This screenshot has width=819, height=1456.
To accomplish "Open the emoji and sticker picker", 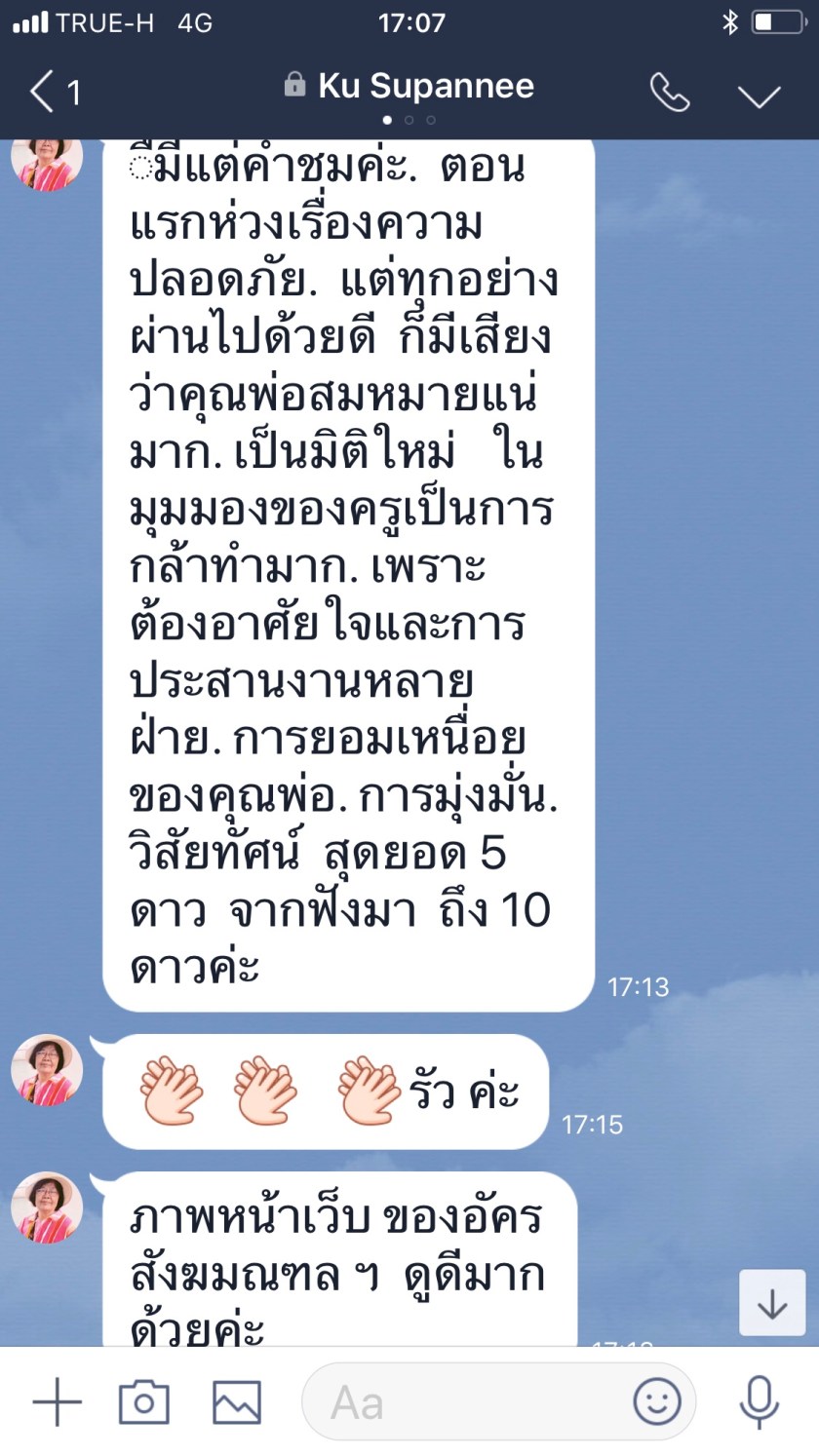I will point(657,1402).
